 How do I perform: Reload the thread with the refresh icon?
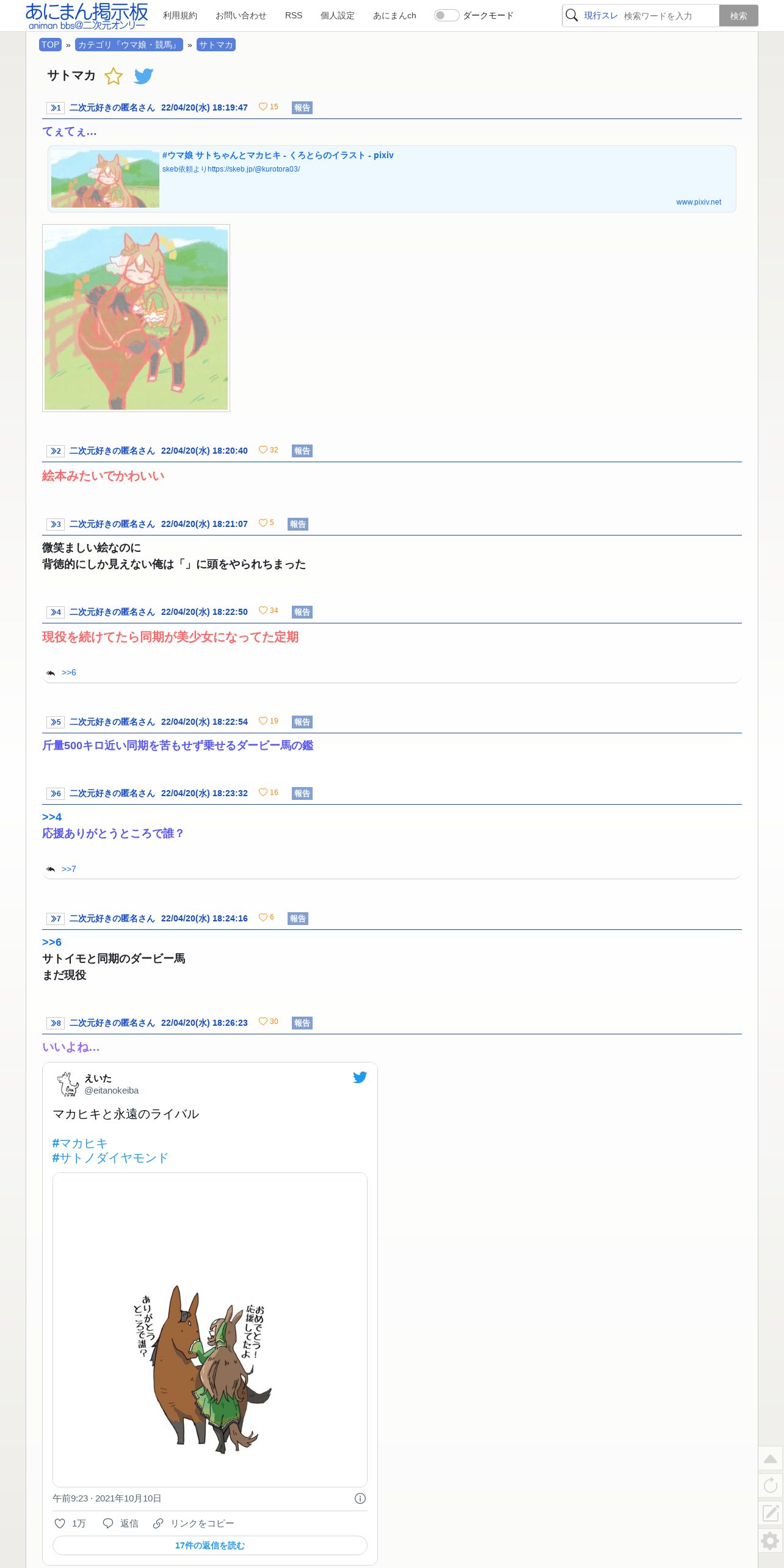click(x=771, y=1485)
